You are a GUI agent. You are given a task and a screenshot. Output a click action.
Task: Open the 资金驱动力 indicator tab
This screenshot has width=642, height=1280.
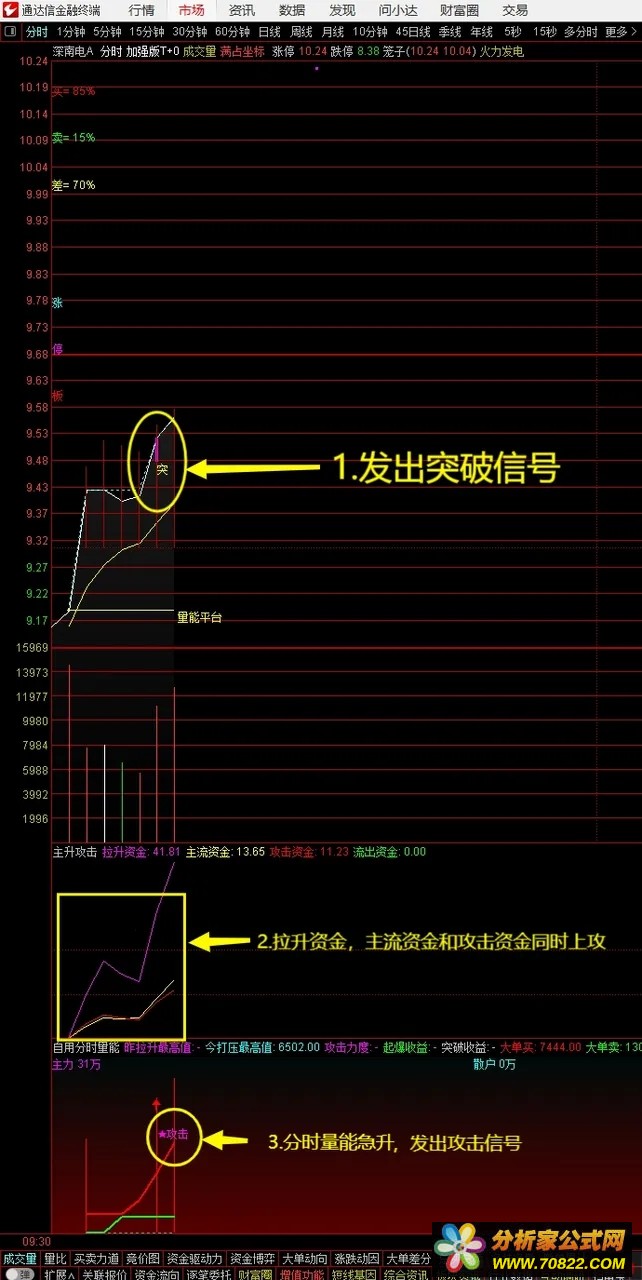[195, 1259]
